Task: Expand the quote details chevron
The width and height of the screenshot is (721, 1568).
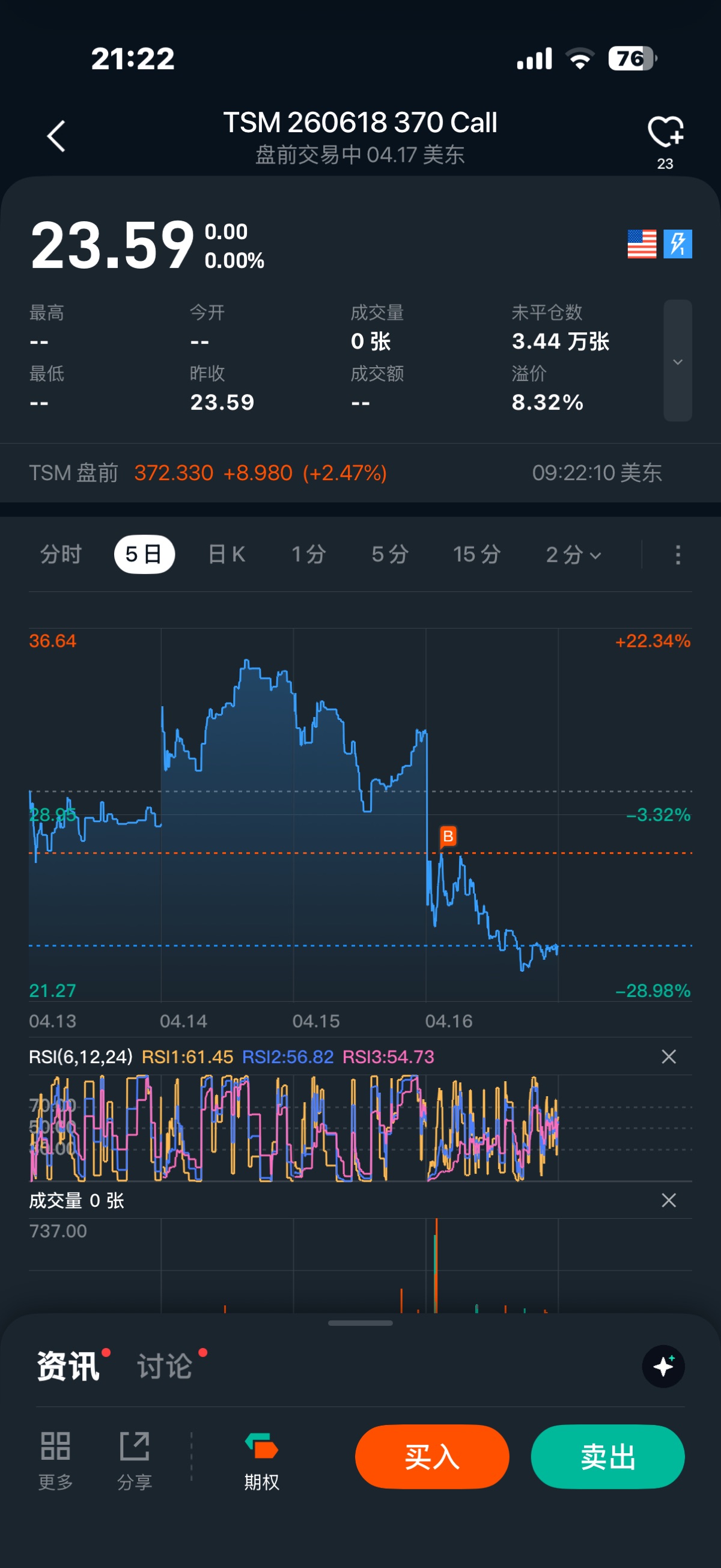Action: [x=677, y=362]
